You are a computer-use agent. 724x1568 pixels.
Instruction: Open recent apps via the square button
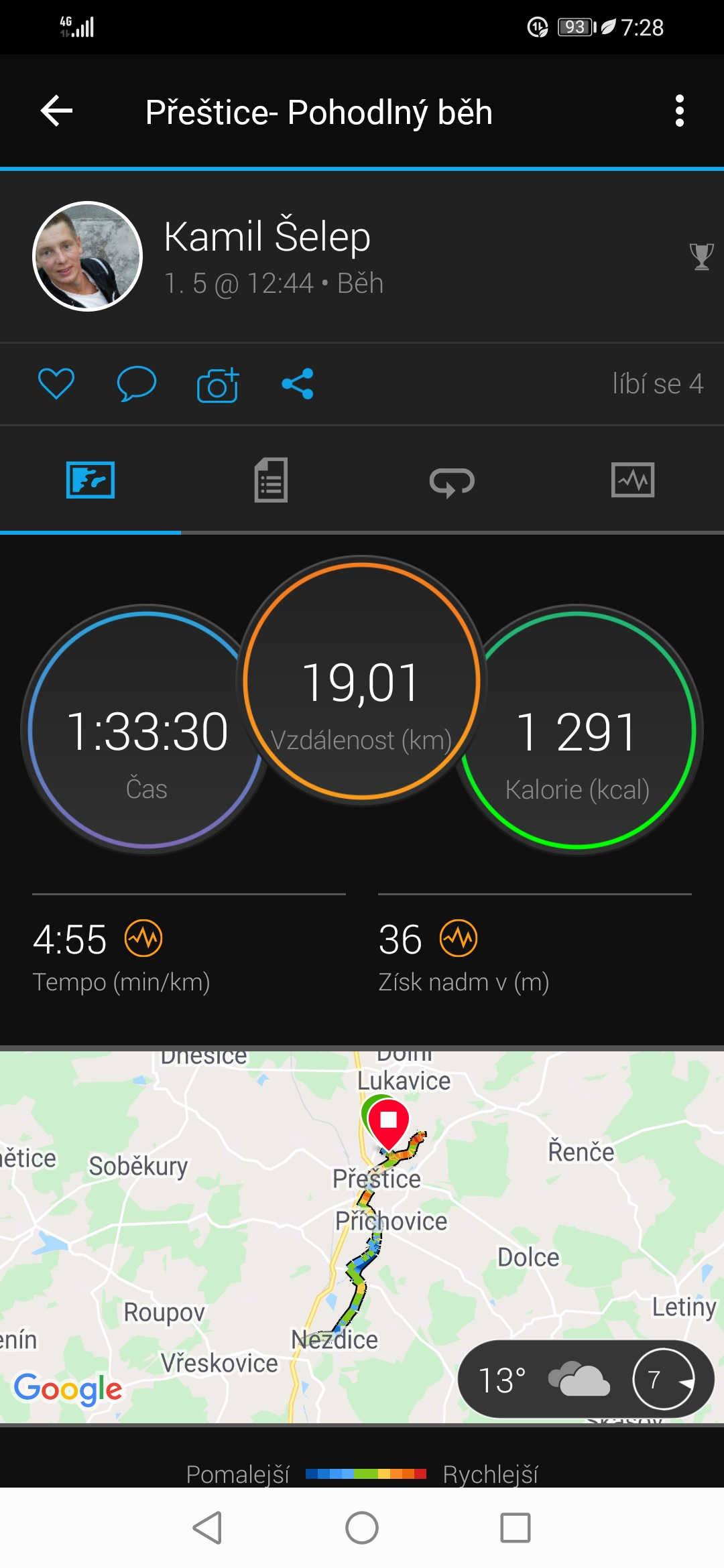(516, 1528)
